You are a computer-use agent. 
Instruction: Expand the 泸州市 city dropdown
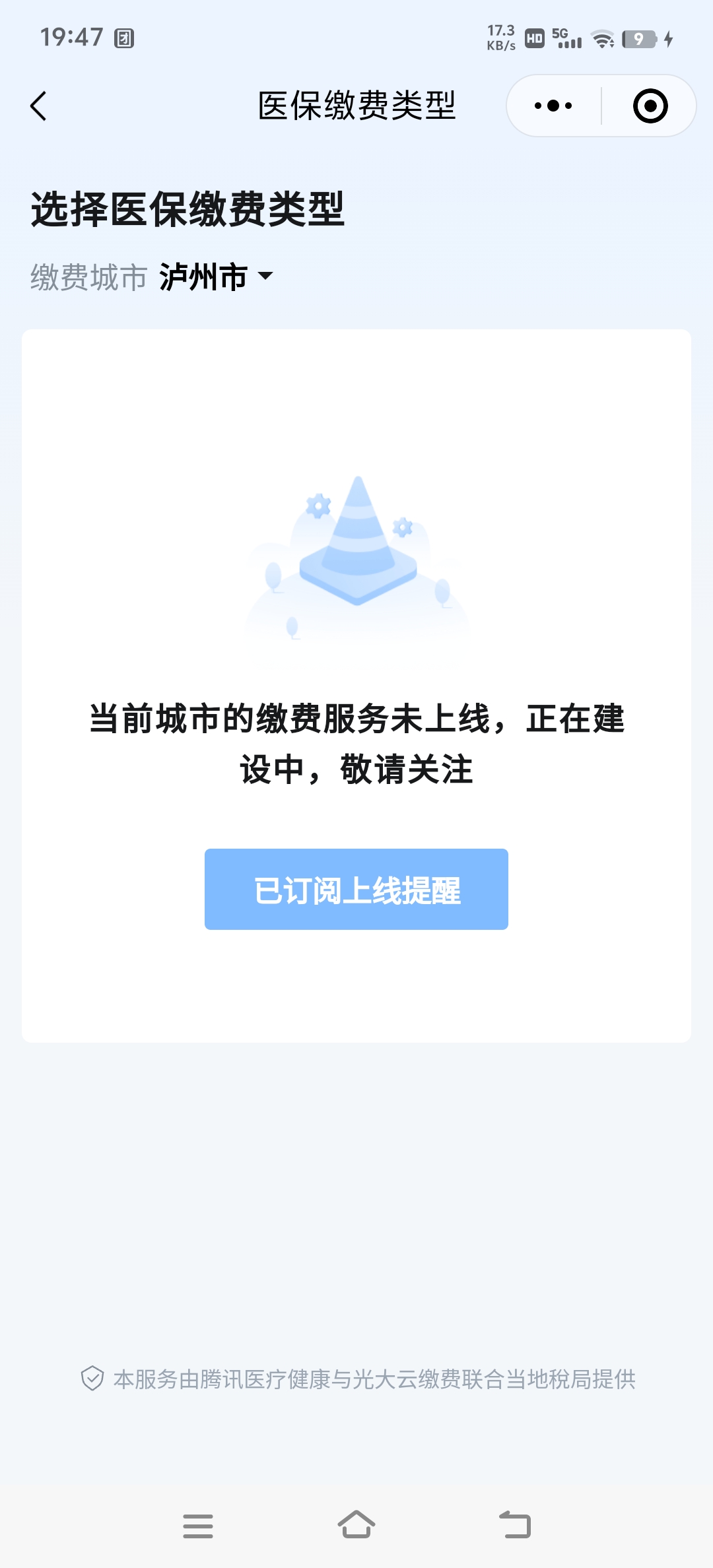click(216, 277)
